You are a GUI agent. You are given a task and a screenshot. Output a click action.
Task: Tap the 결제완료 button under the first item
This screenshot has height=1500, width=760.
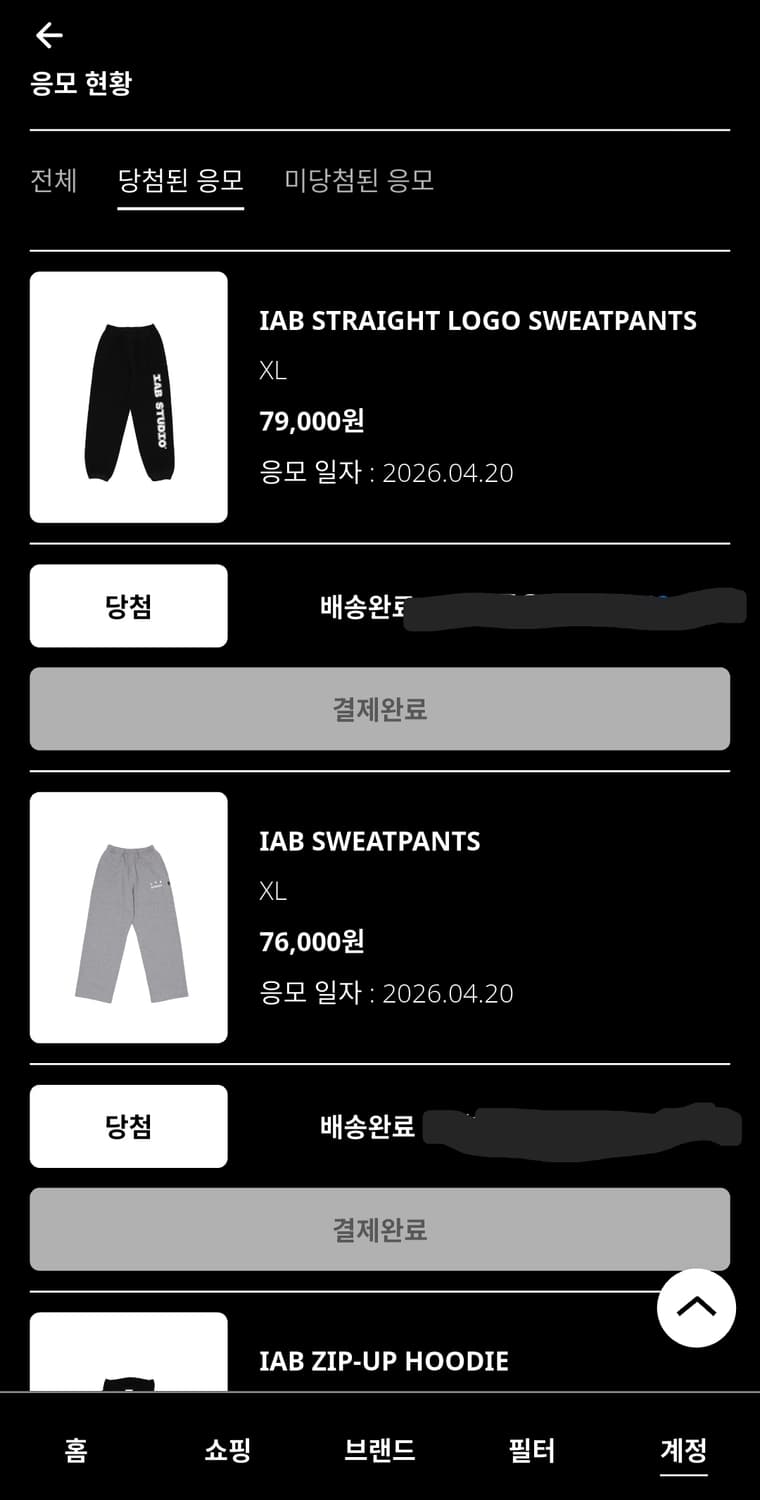[x=380, y=709]
